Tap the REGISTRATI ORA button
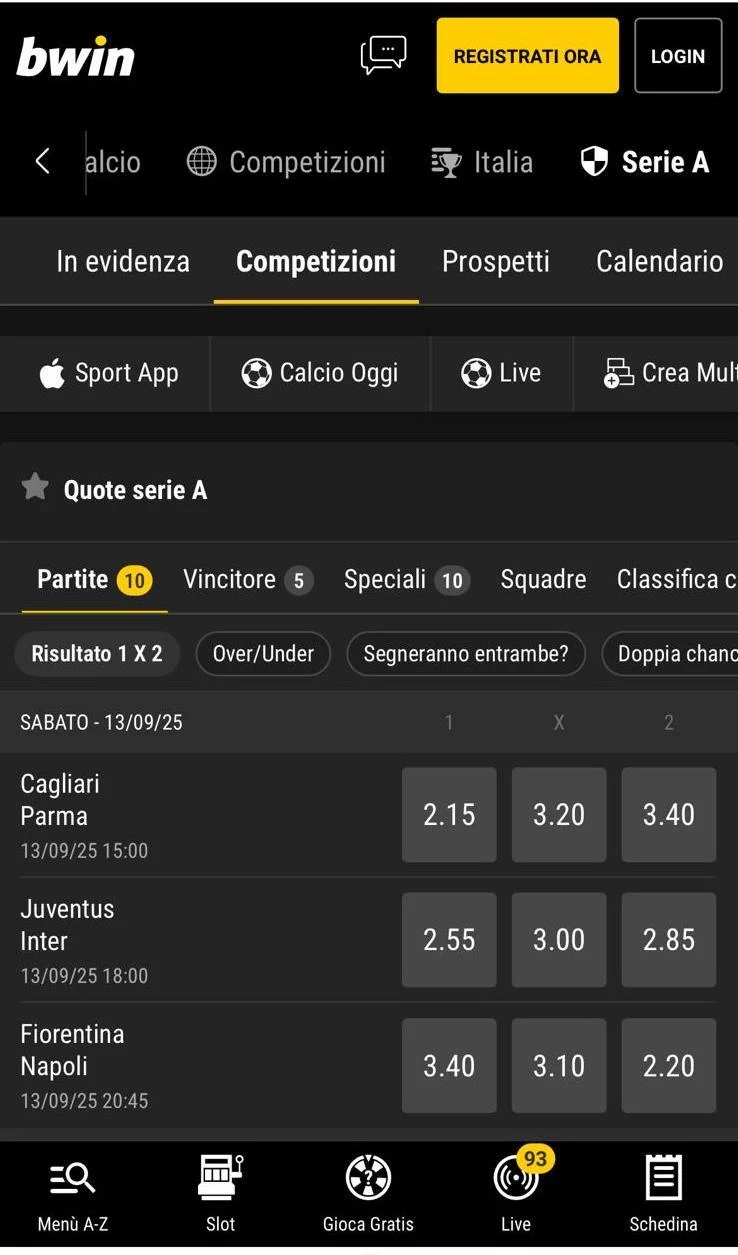Image resolution: width=738 pixels, height=1255 pixels. (x=527, y=56)
